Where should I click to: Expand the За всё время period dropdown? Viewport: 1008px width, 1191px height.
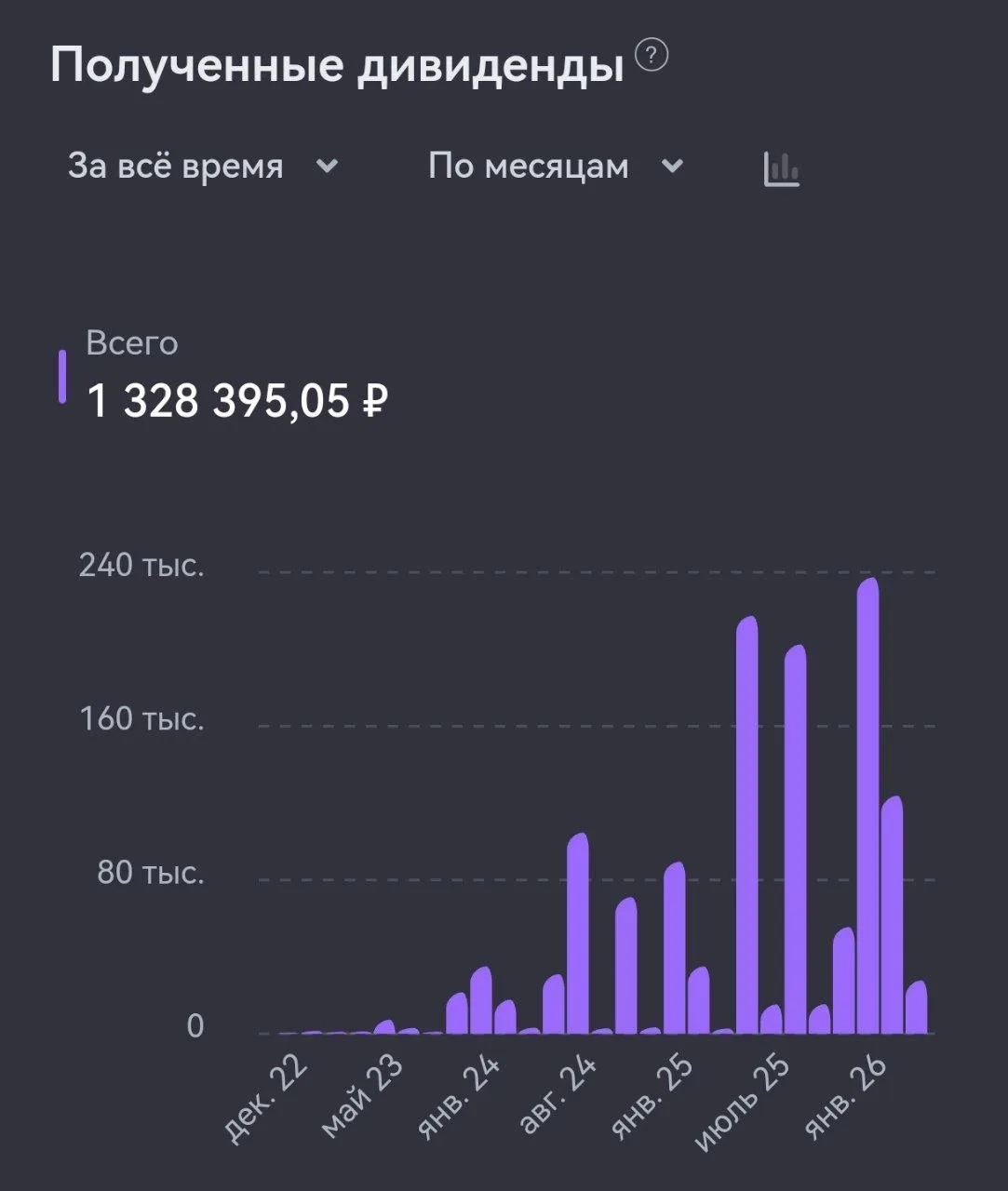click(203, 167)
